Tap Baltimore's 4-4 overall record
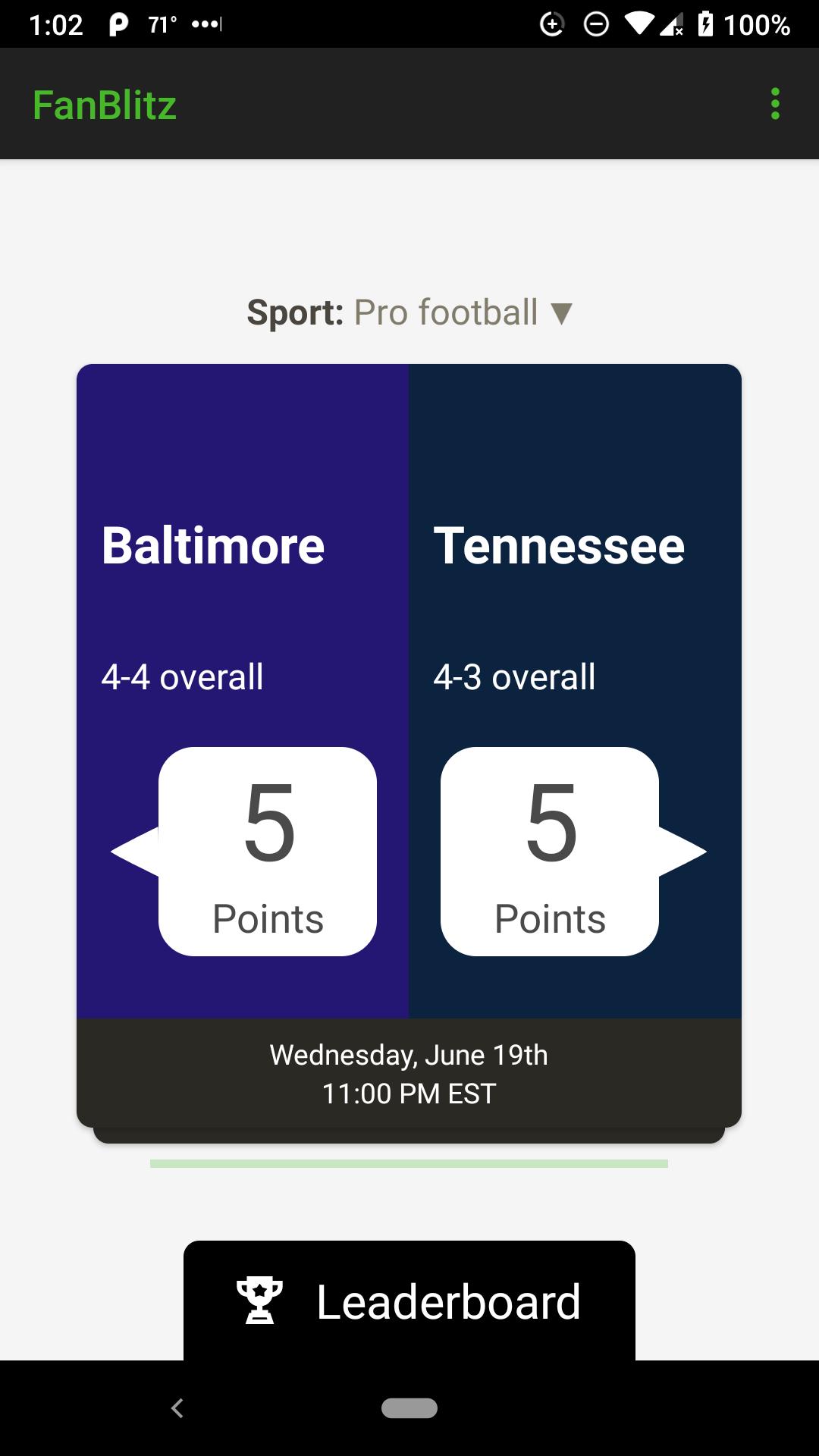Image resolution: width=819 pixels, height=1456 pixels. tap(182, 677)
